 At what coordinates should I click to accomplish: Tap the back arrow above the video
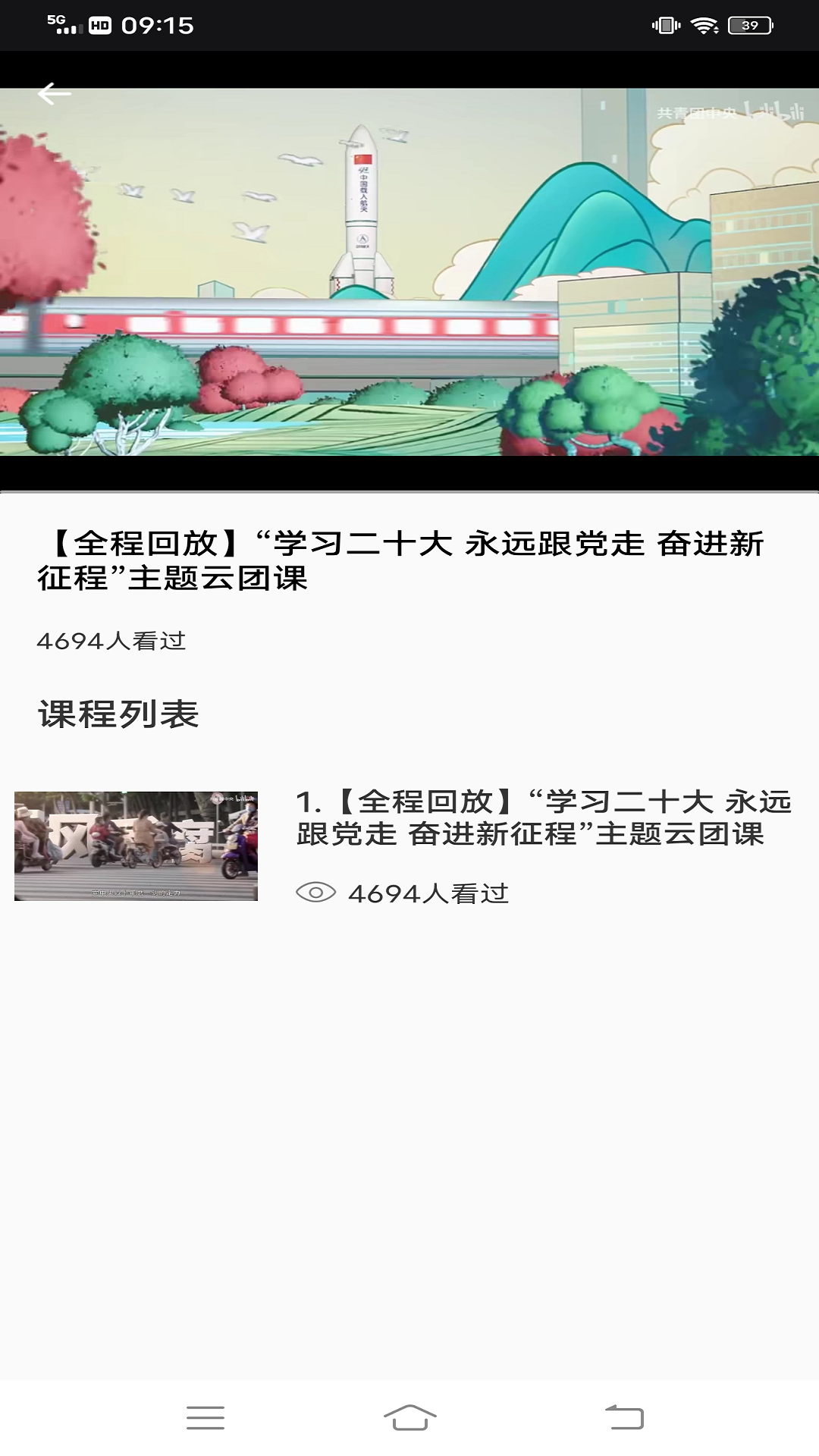coord(55,94)
